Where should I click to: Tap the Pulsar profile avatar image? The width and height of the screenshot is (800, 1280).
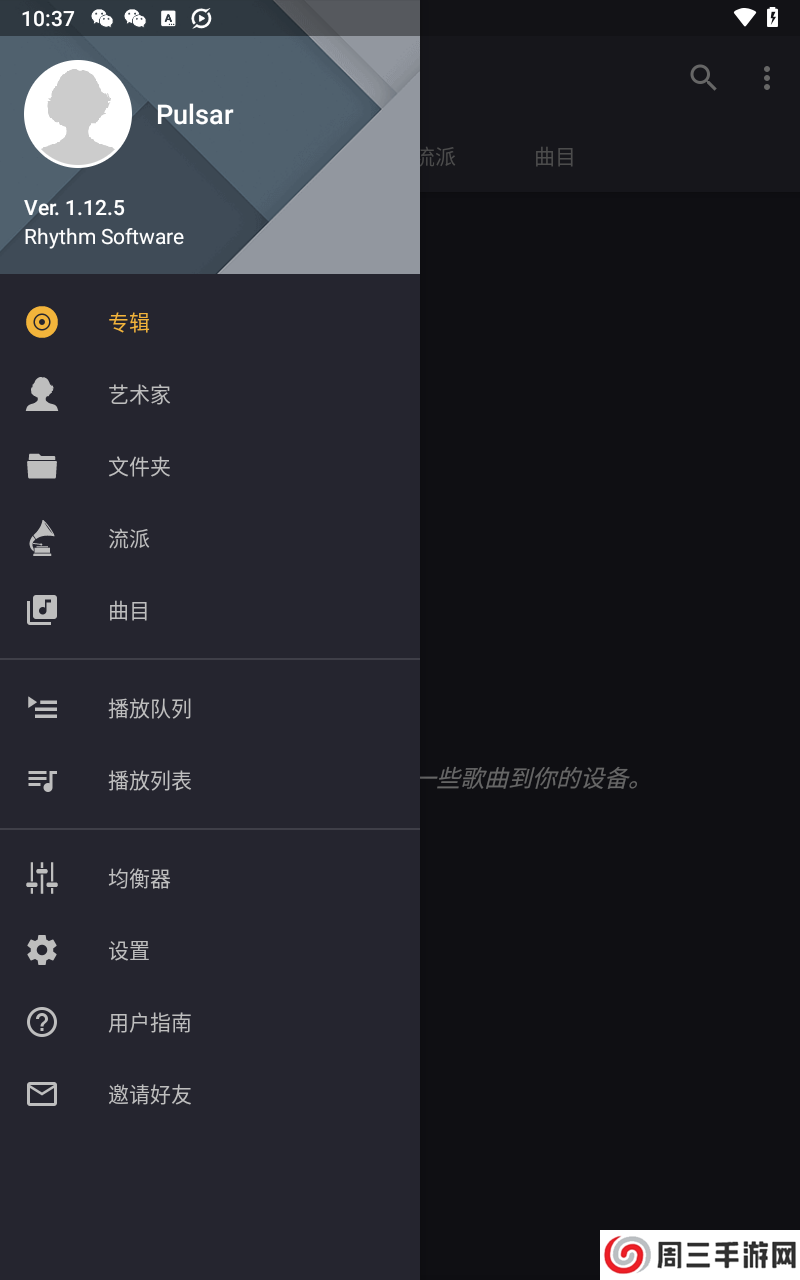(x=78, y=114)
